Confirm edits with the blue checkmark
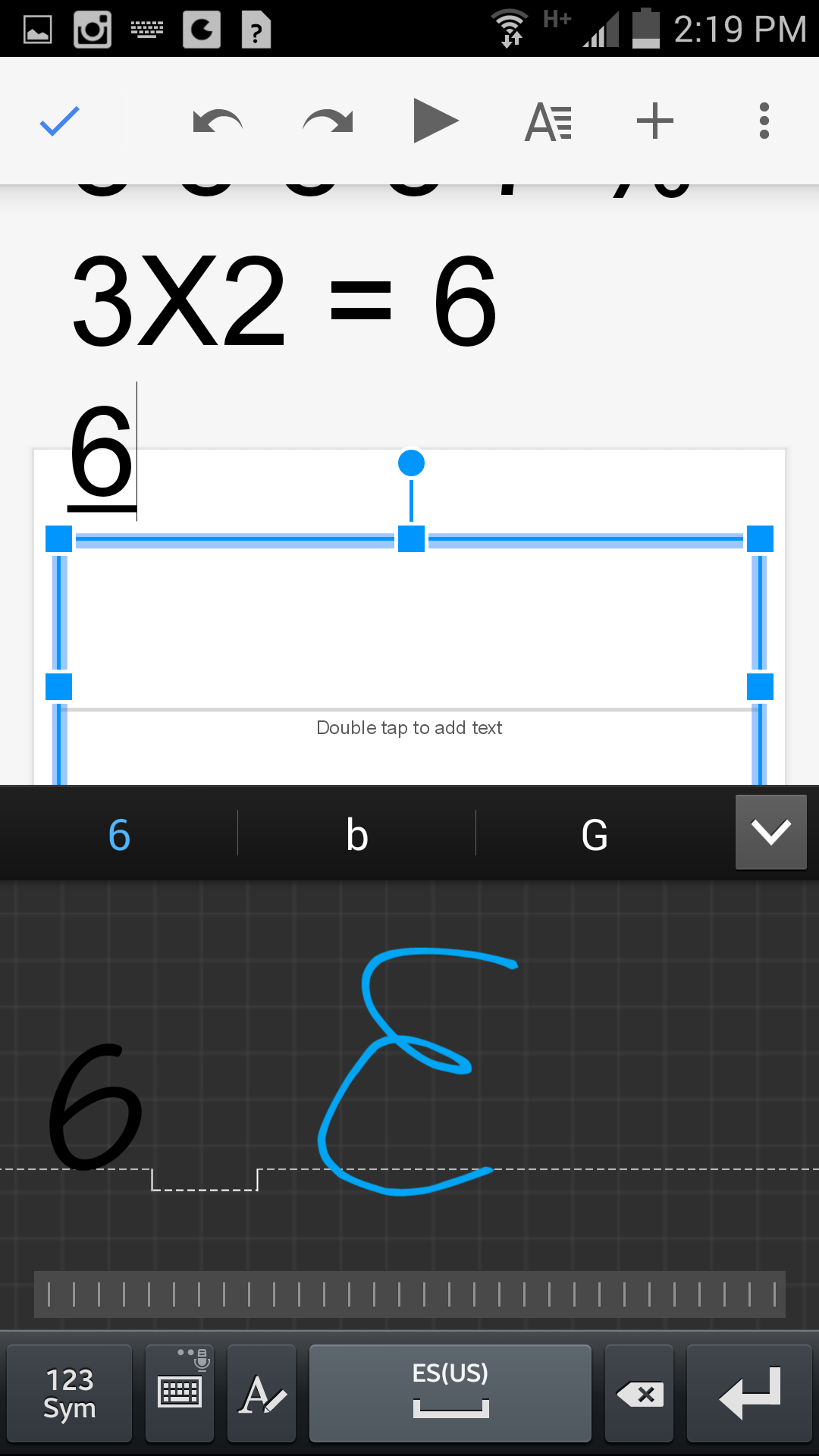This screenshot has height=1456, width=819. [59, 121]
